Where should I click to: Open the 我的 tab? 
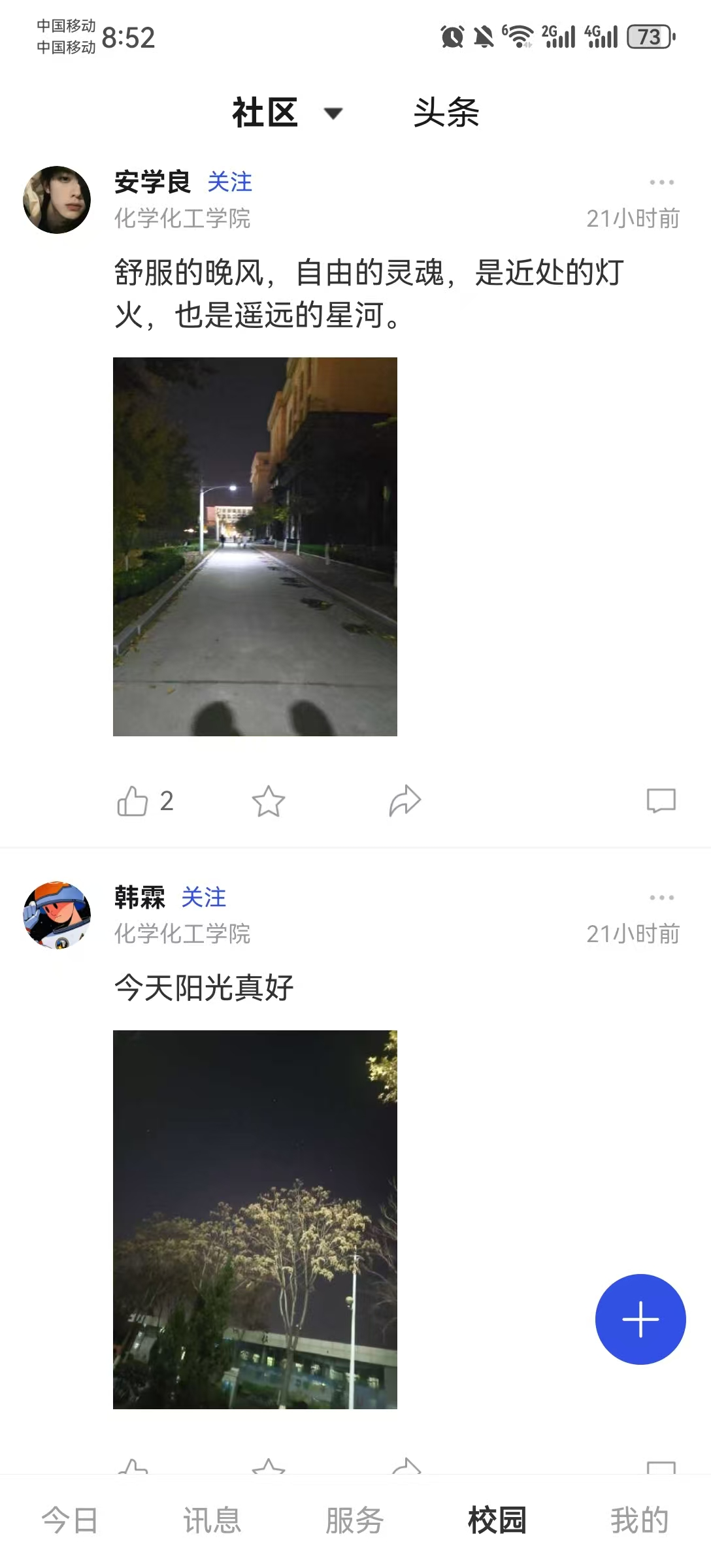(639, 1520)
